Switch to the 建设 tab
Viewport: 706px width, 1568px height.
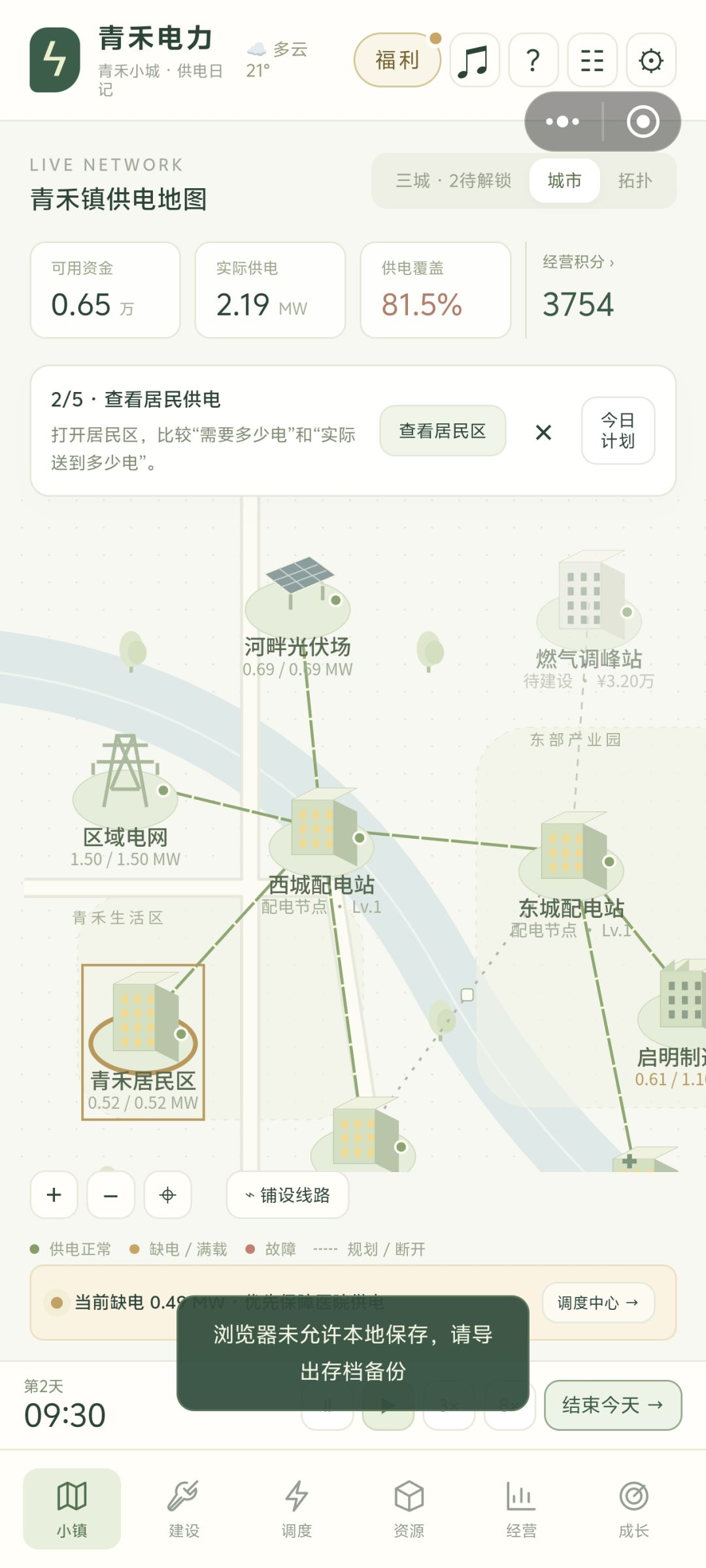(184, 1509)
